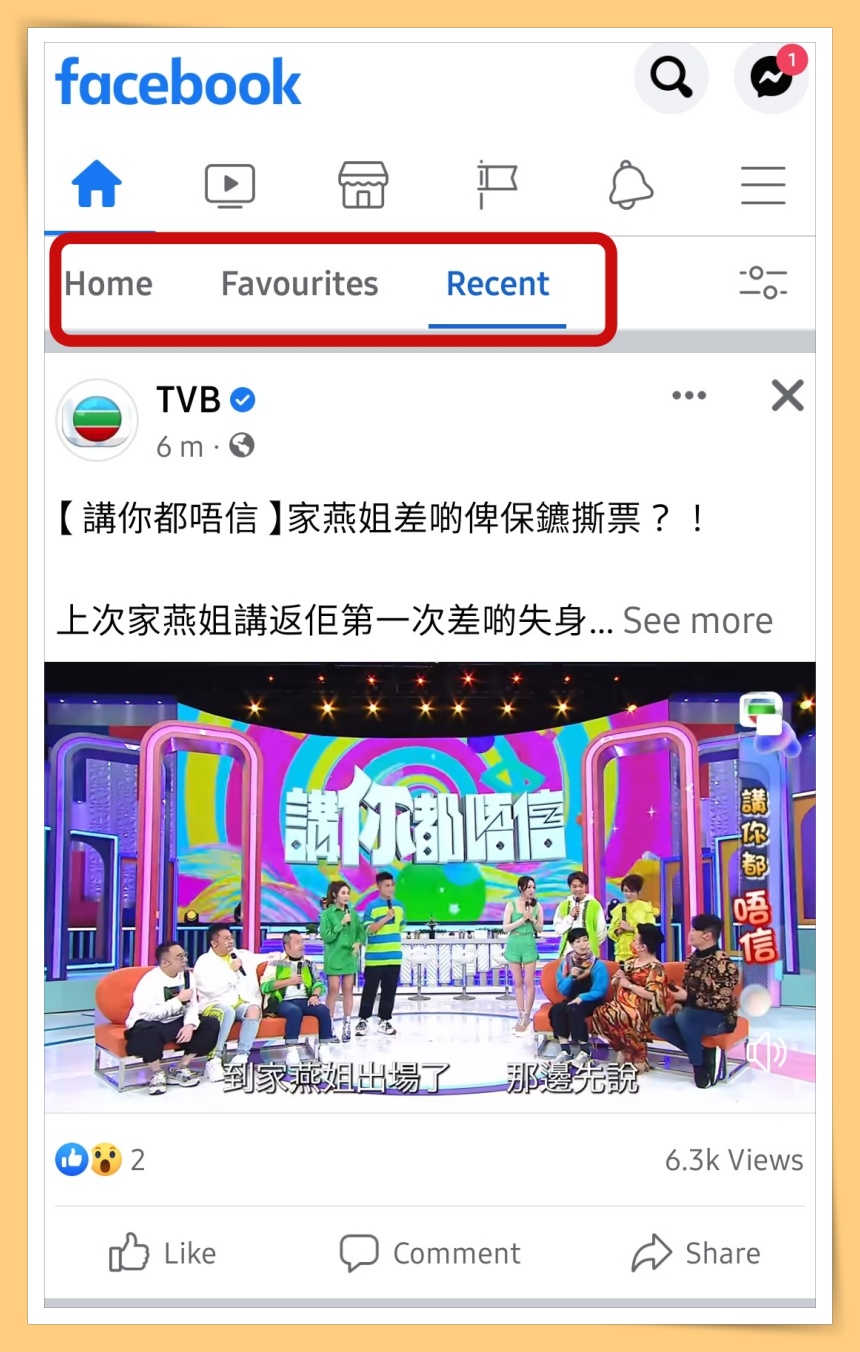Image resolution: width=860 pixels, height=1352 pixels.
Task: Switch to the Favourites feed
Action: tap(299, 284)
